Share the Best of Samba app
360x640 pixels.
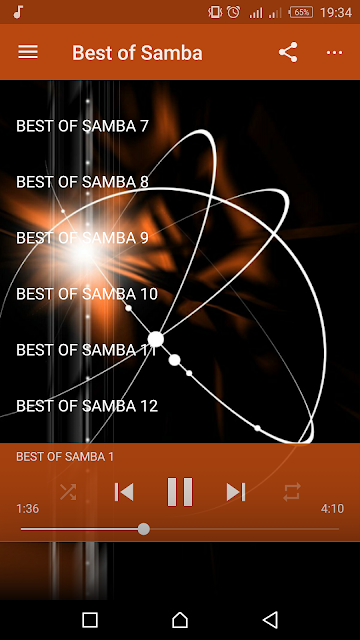(288, 52)
